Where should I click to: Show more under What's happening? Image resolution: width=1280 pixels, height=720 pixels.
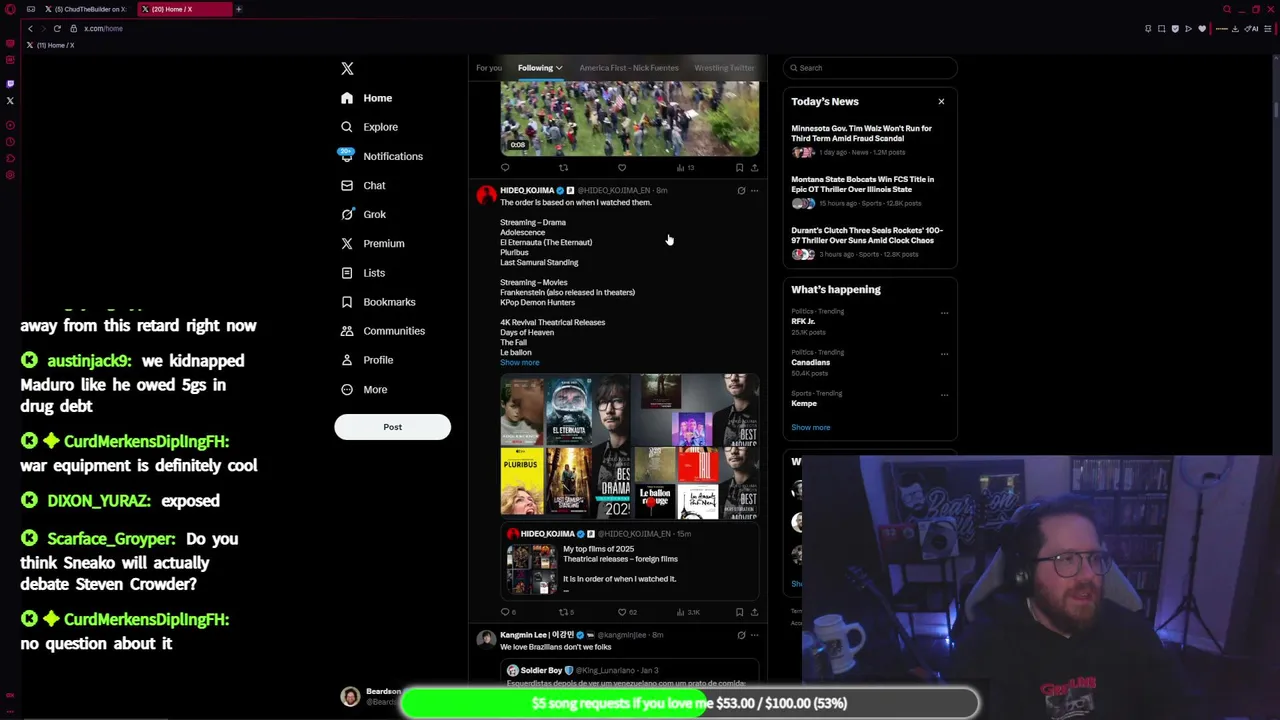[810, 427]
